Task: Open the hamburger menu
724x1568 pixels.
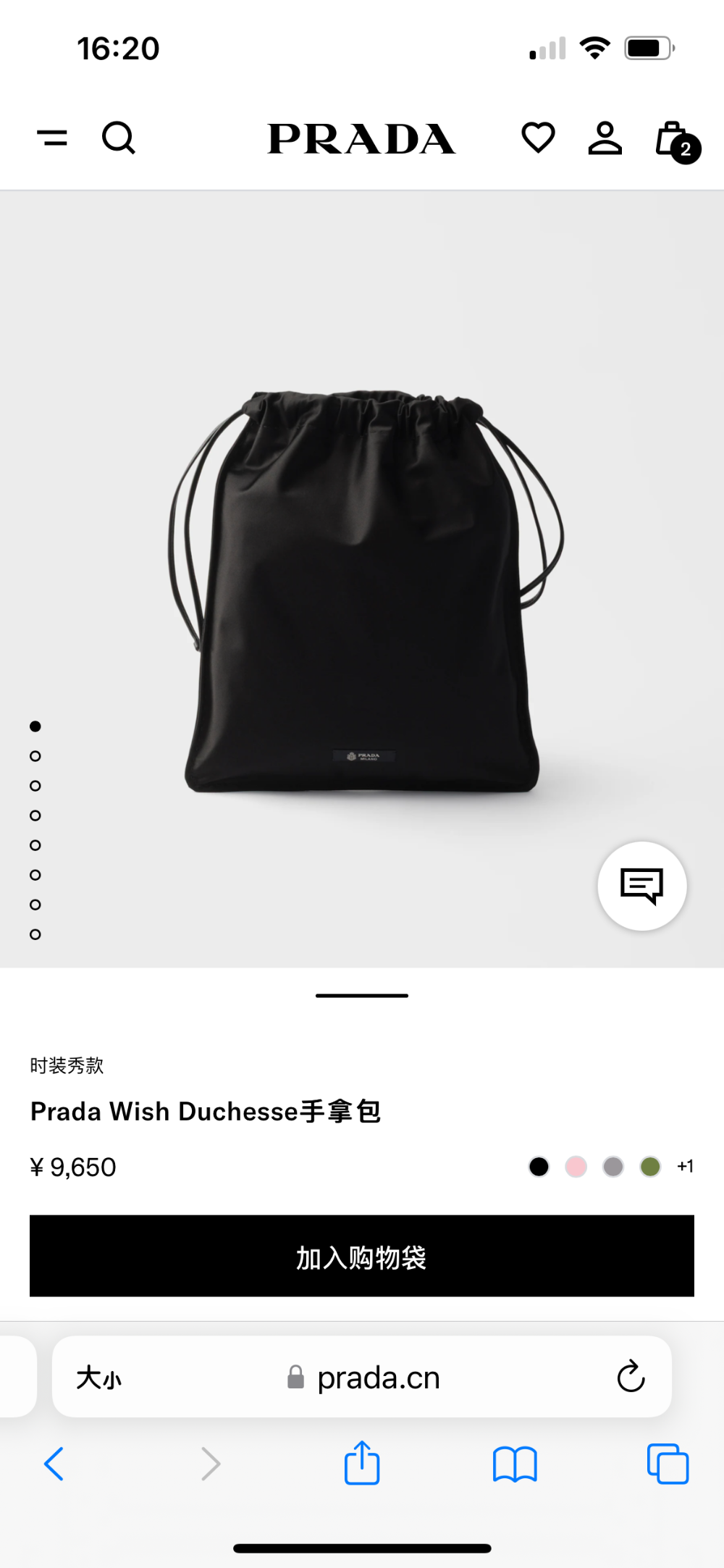Action: tap(52, 138)
